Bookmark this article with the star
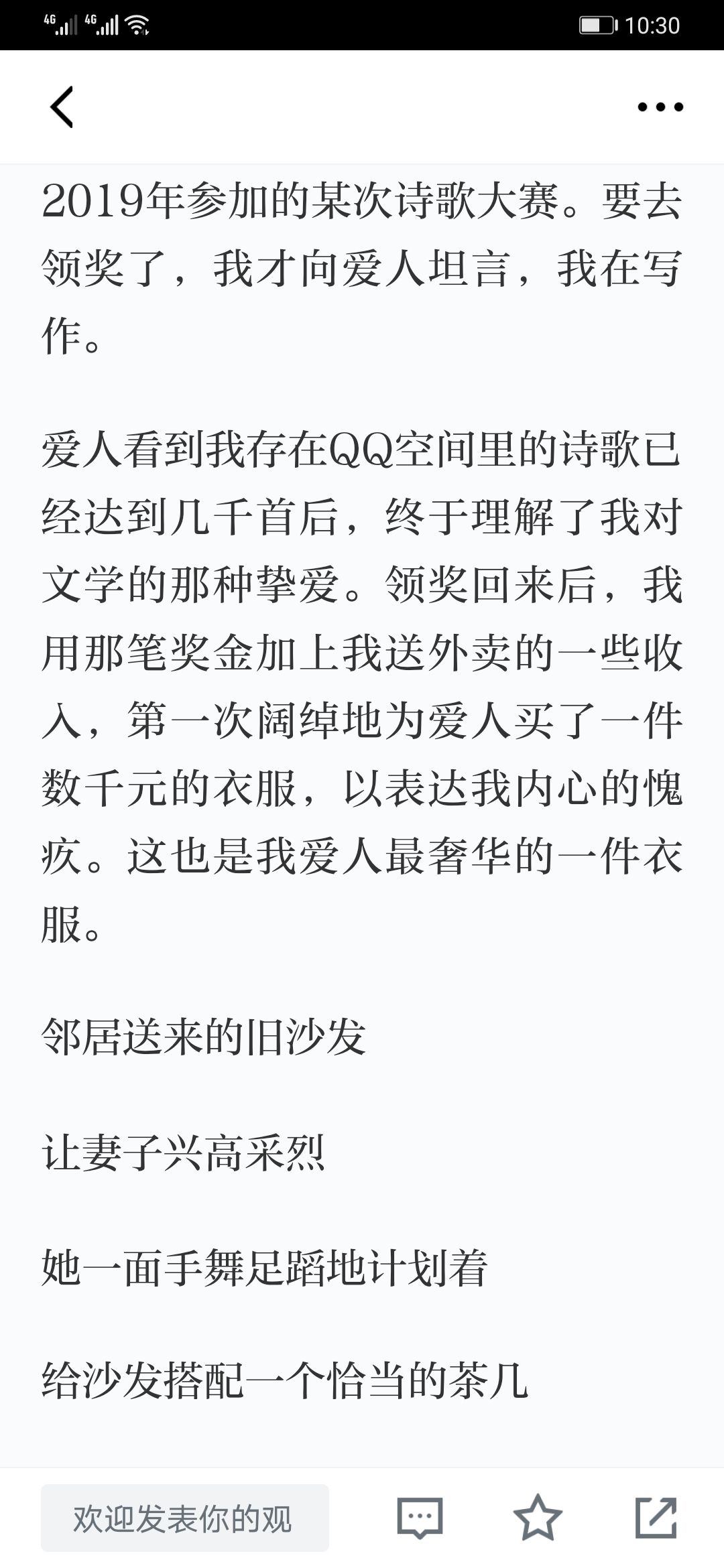The width and height of the screenshot is (724, 1568). coord(538,1517)
